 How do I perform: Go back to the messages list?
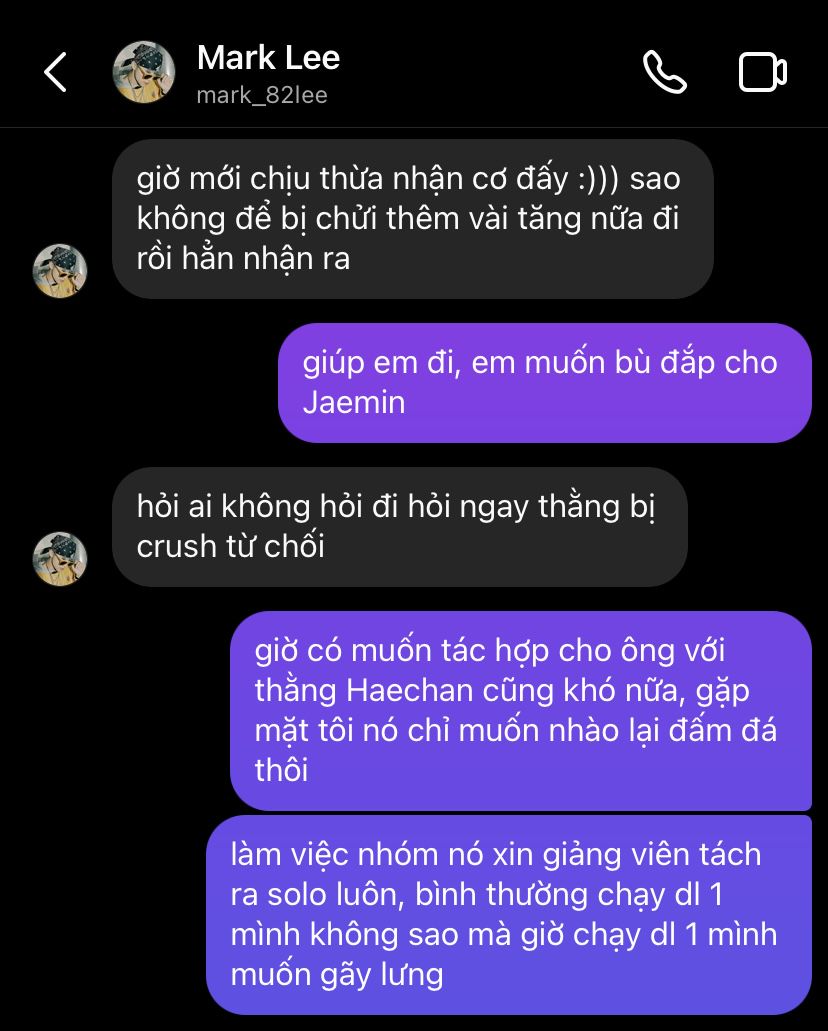click(56, 72)
